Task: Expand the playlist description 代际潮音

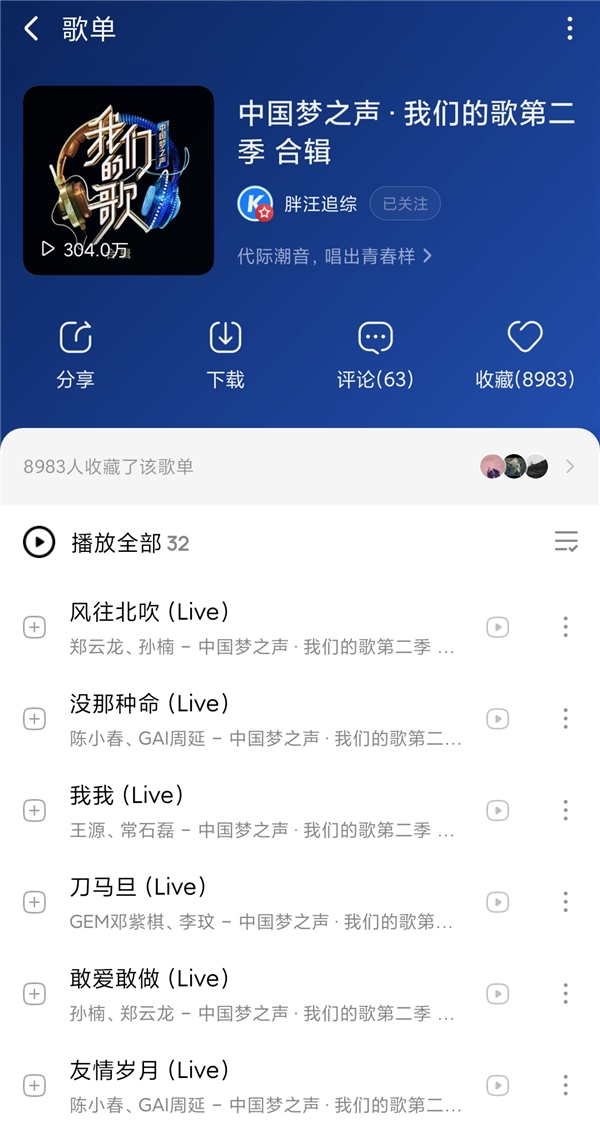Action: point(334,256)
